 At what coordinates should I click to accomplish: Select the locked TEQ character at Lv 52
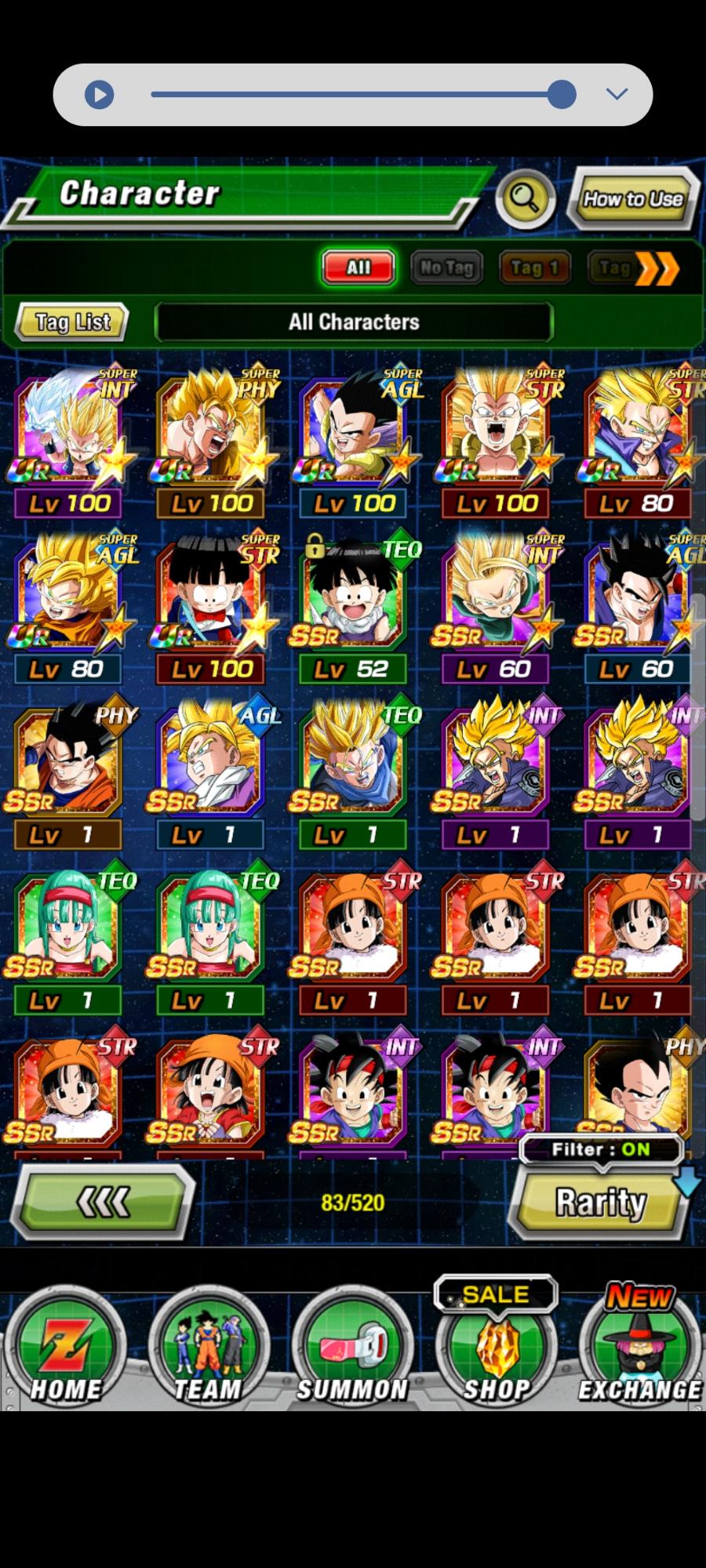(352, 608)
